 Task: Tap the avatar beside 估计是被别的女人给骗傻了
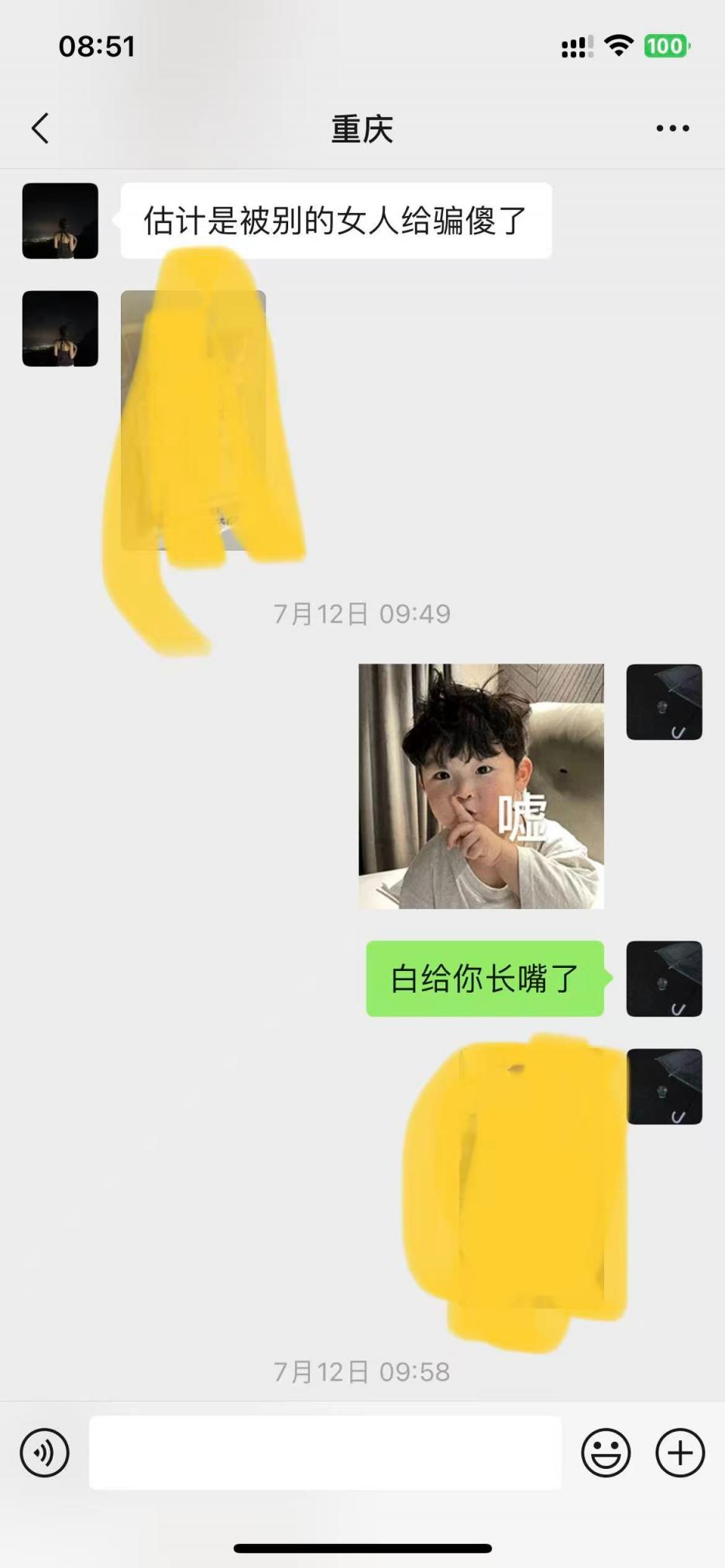point(60,221)
